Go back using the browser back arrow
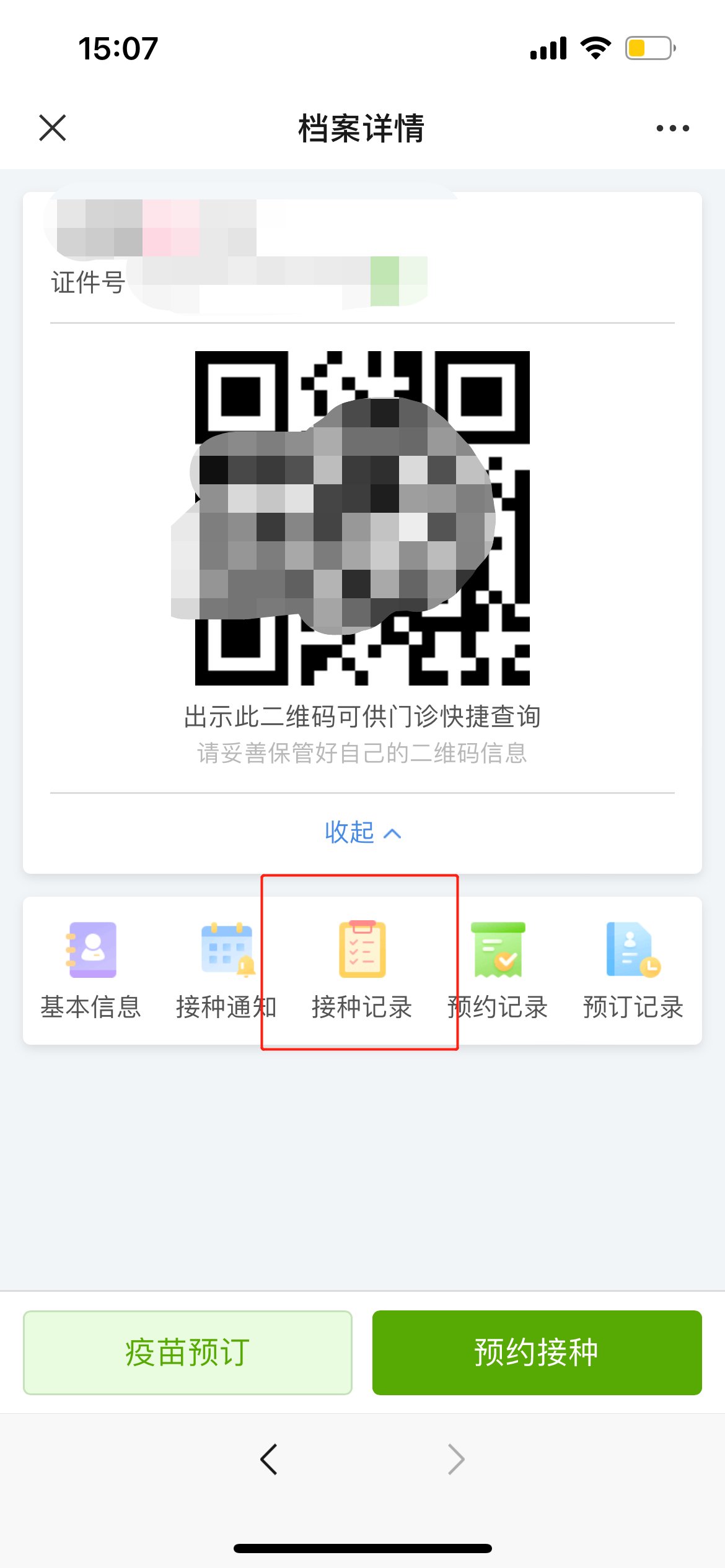 click(269, 1459)
